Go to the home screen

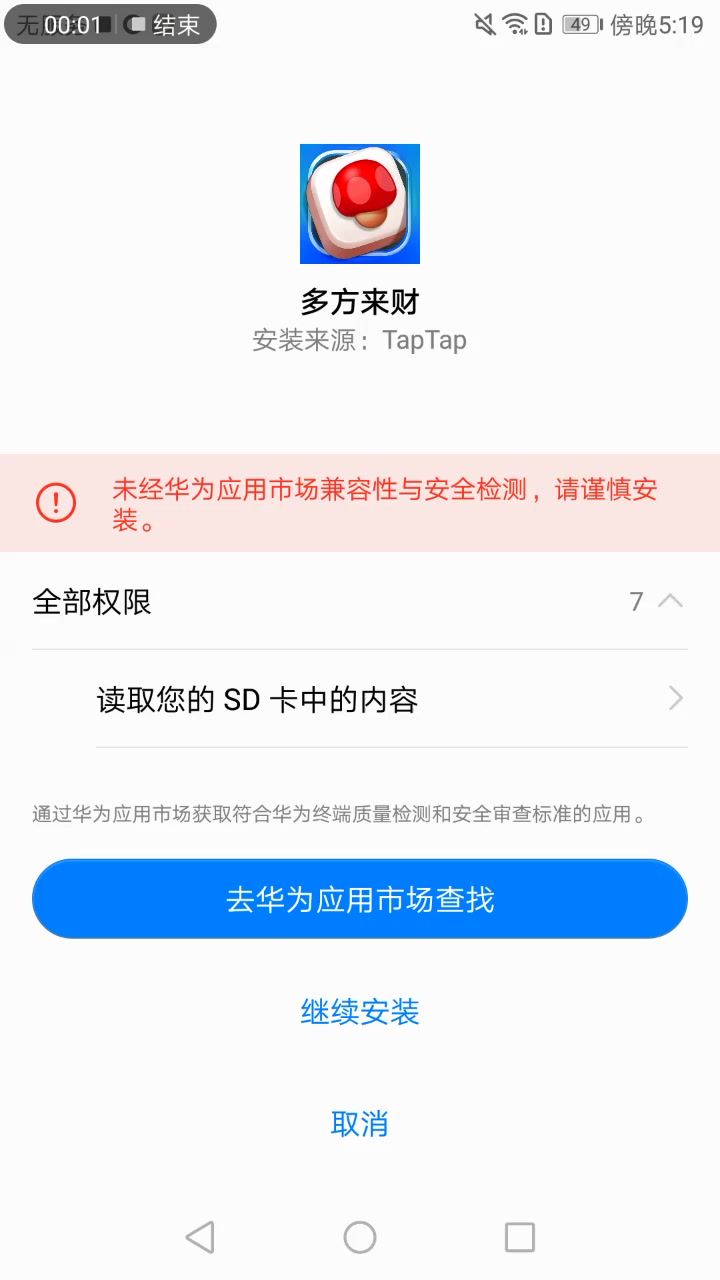point(360,1237)
